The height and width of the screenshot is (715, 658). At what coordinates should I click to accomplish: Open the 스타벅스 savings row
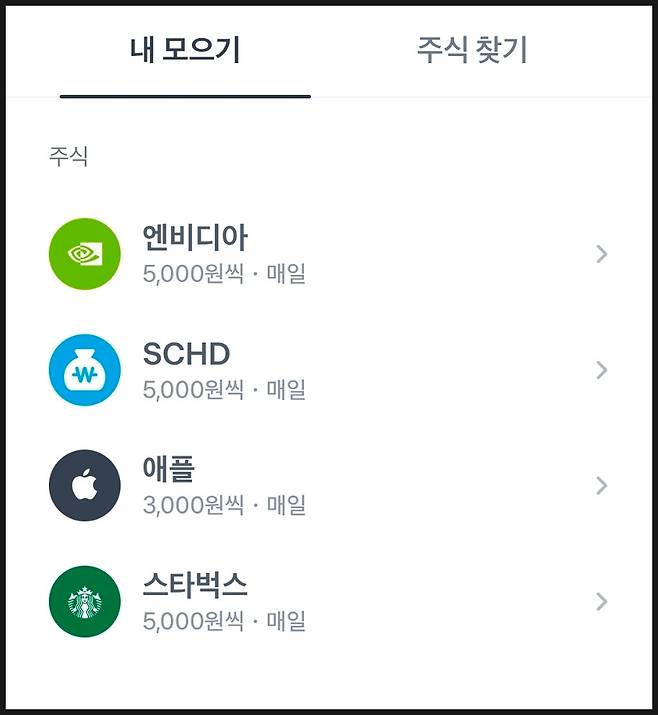(x=328, y=602)
